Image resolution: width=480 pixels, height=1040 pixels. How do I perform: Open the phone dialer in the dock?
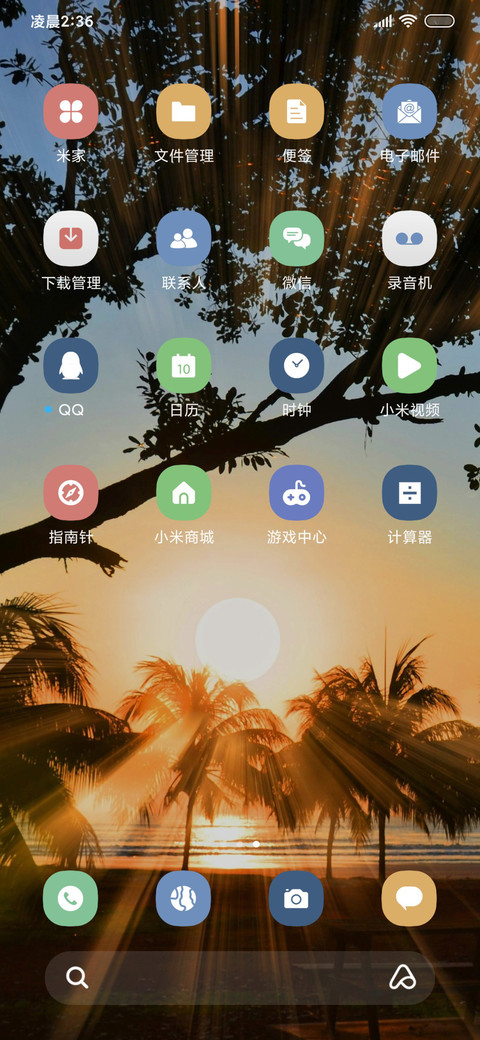(x=71, y=899)
